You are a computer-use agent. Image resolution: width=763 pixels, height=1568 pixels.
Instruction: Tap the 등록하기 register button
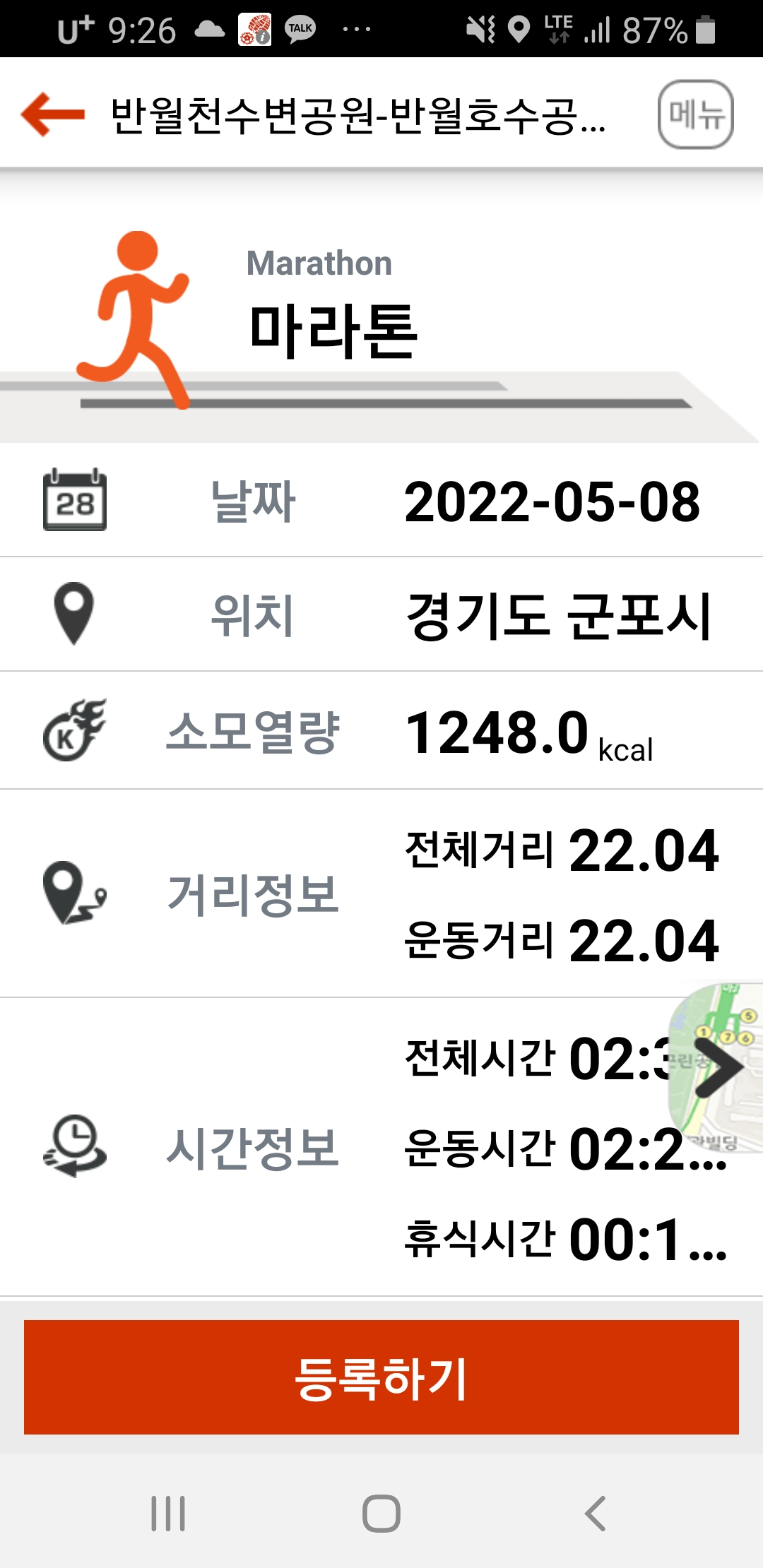(381, 1377)
